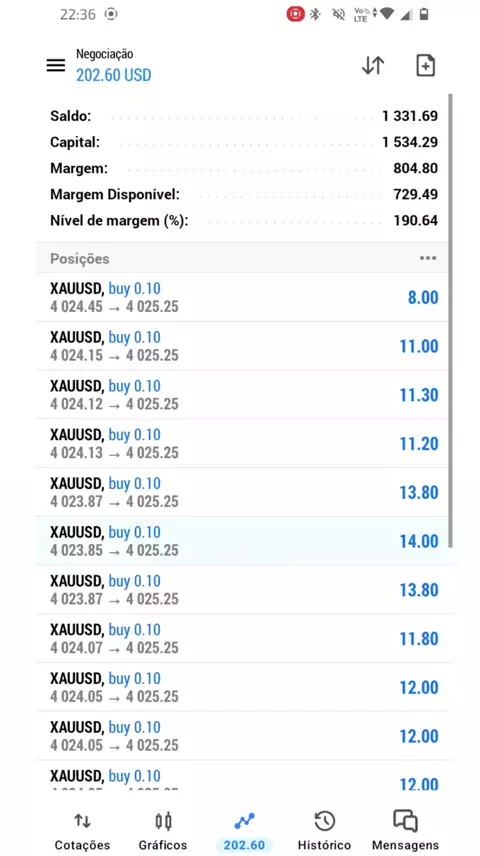This screenshot has width=480, height=856.
Task: Open the Posições three-dot menu
Action: tap(428, 258)
